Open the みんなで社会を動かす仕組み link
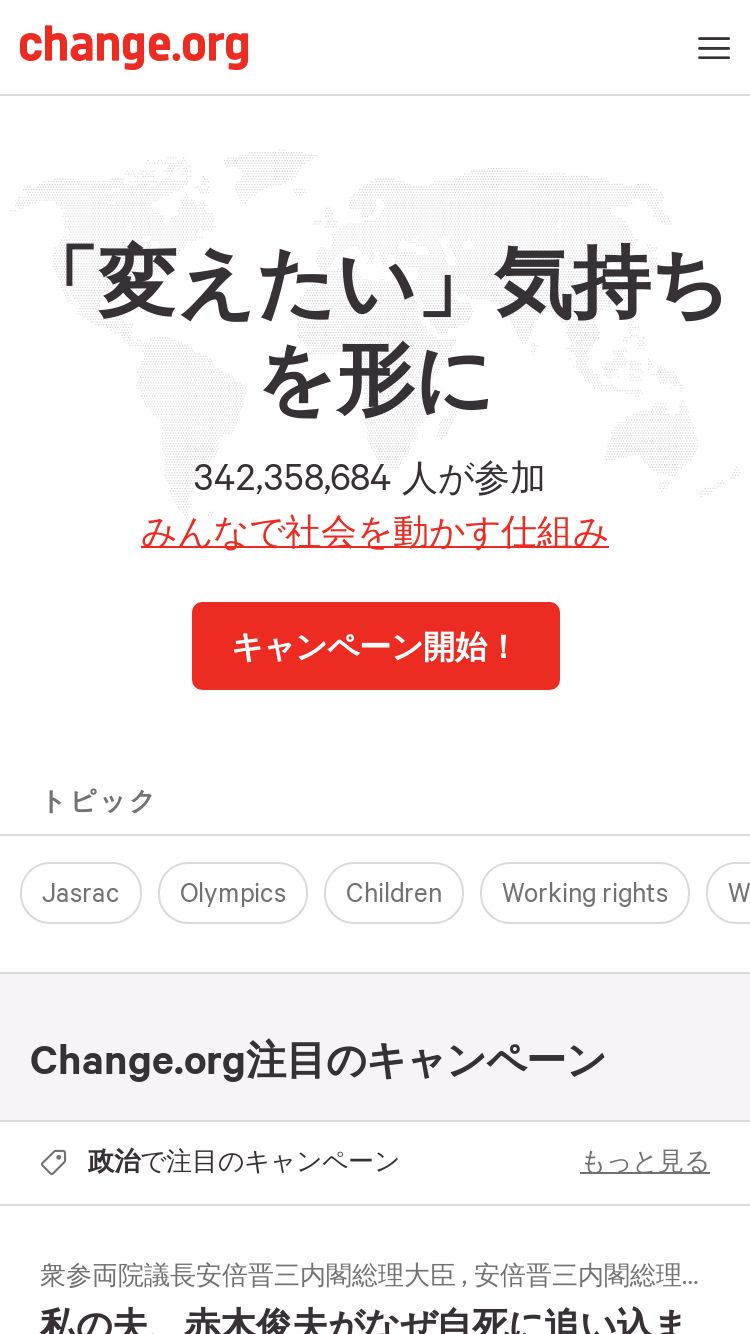Screen dimensions: 750x1334 pos(375,532)
